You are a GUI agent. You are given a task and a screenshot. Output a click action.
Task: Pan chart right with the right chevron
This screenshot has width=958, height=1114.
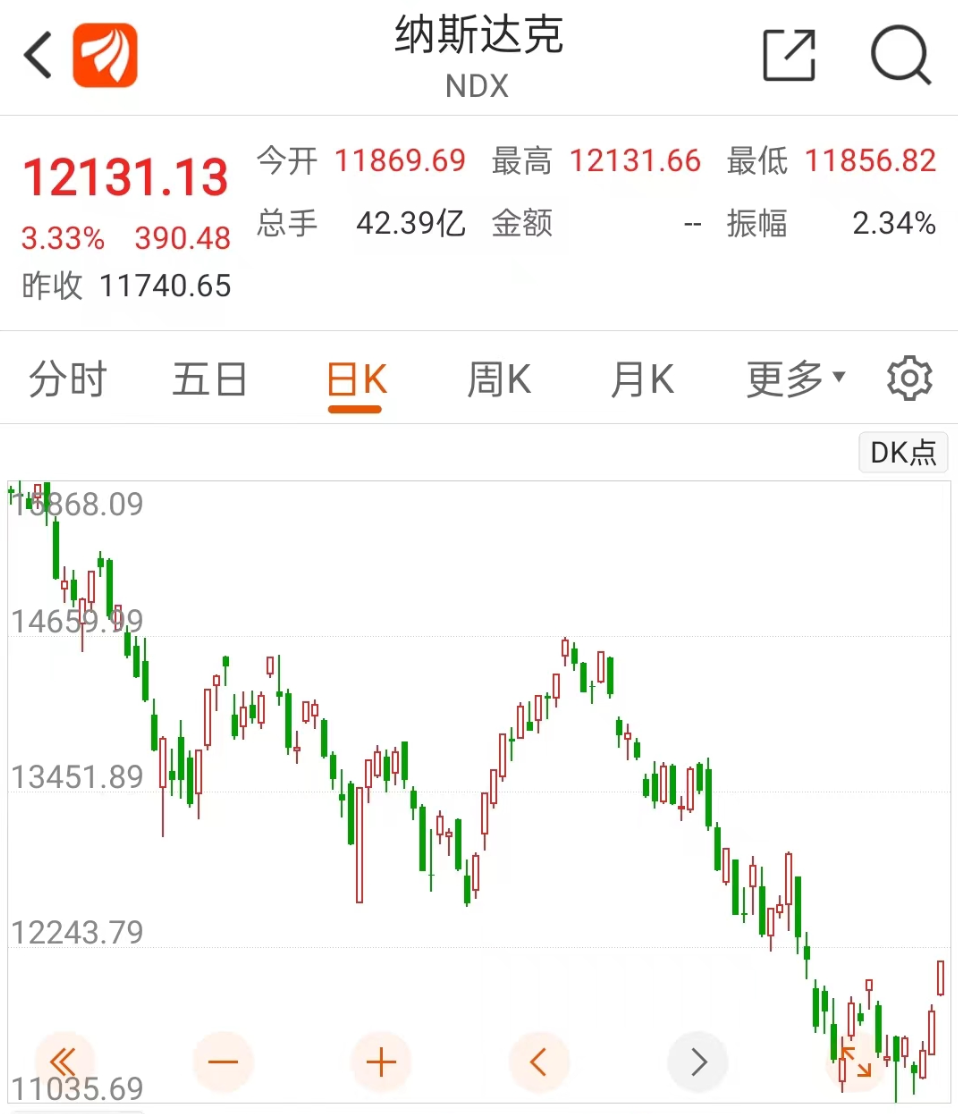tap(697, 1062)
